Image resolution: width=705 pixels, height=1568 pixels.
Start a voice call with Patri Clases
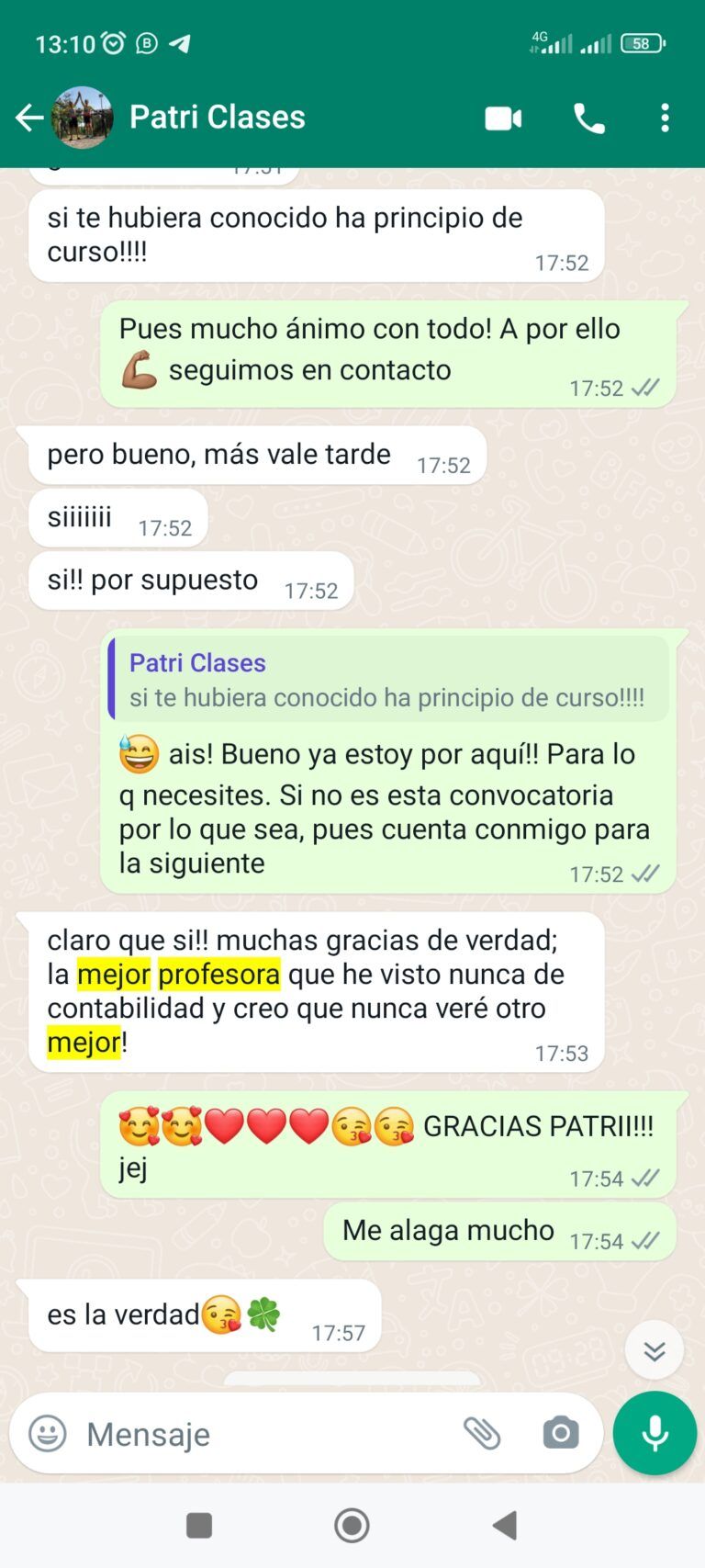588,118
